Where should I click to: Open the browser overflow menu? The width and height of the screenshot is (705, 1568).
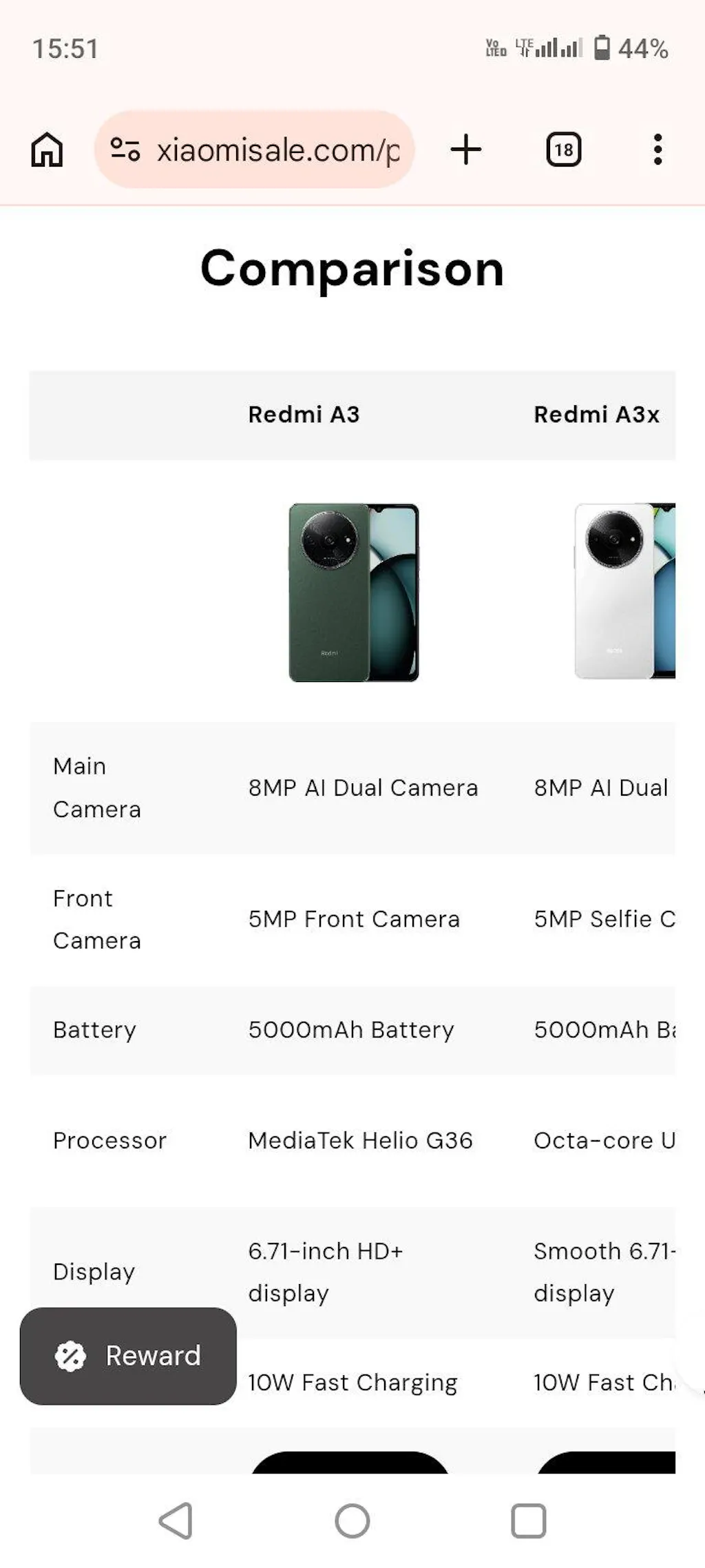(x=657, y=149)
